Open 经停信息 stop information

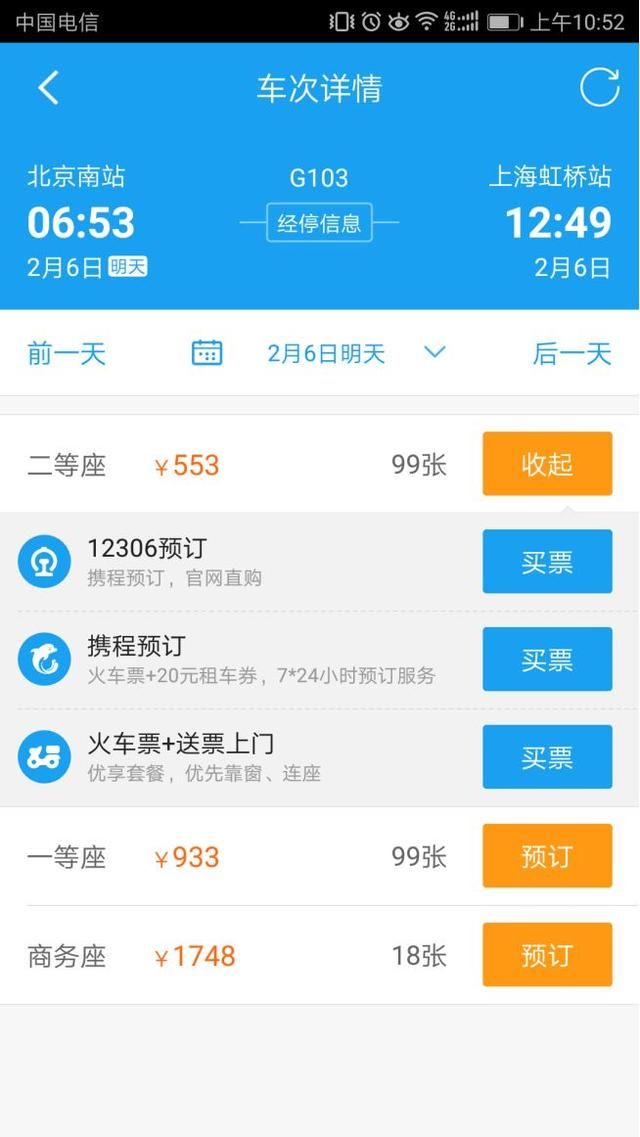click(320, 223)
